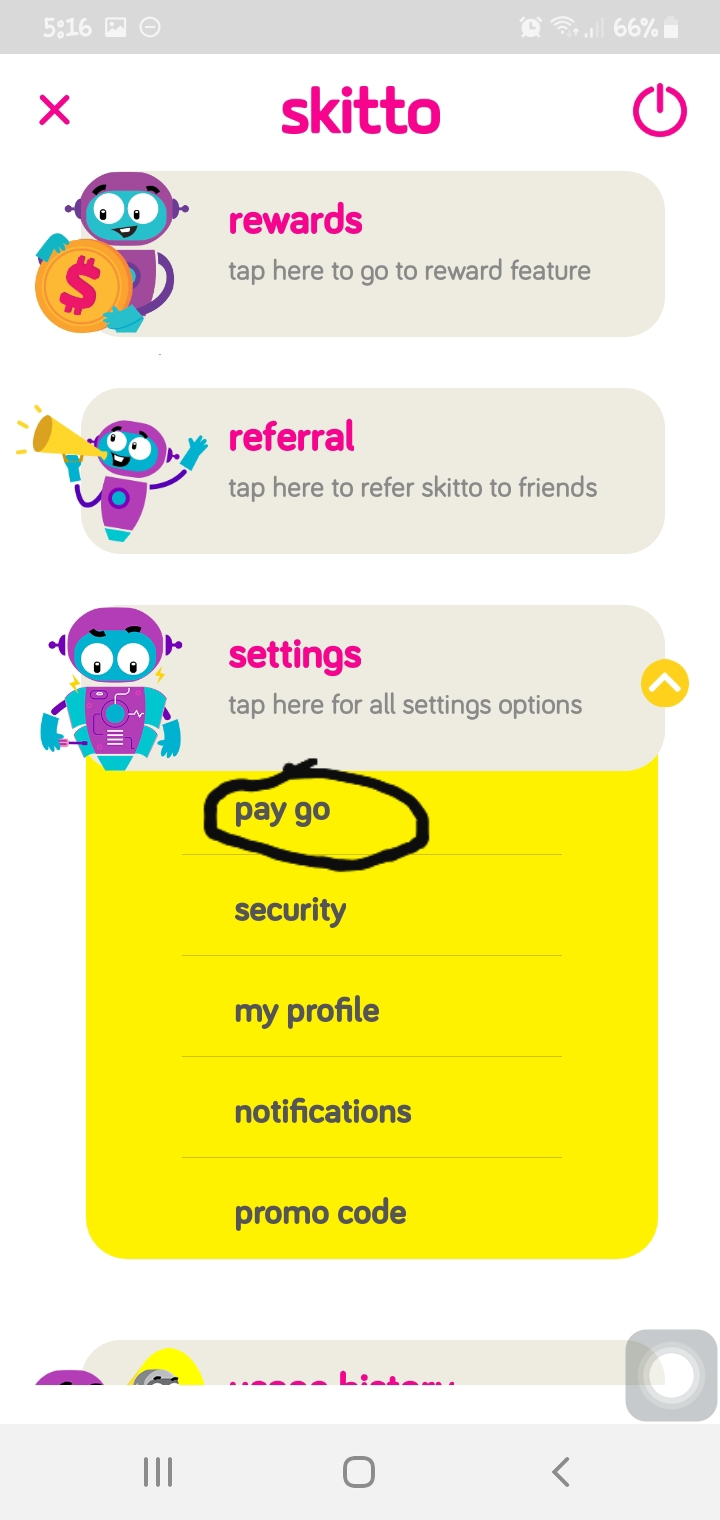
Task: Enter a promo code
Action: (x=320, y=1213)
